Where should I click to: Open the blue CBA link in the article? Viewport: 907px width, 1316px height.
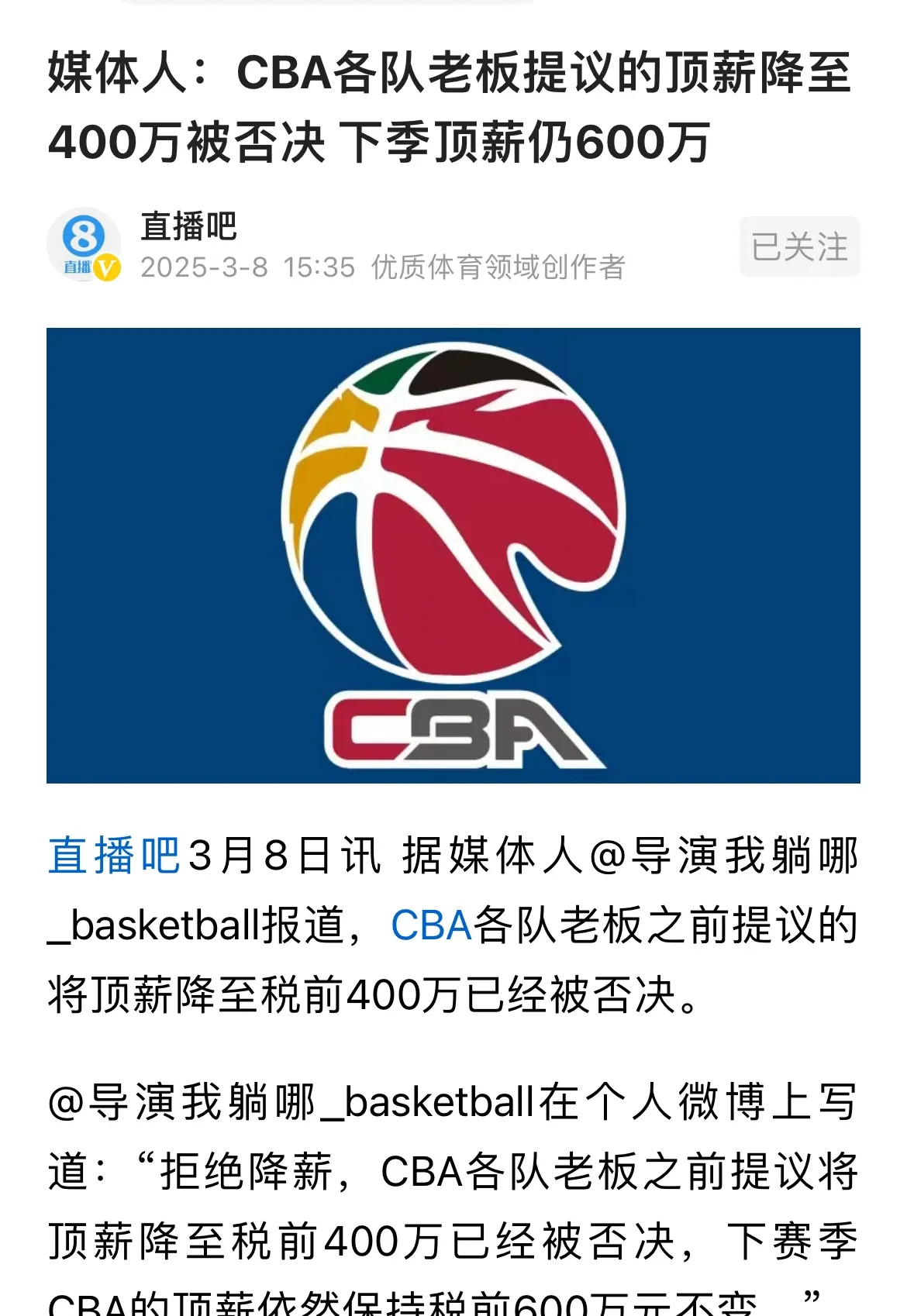pyautogui.click(x=431, y=925)
